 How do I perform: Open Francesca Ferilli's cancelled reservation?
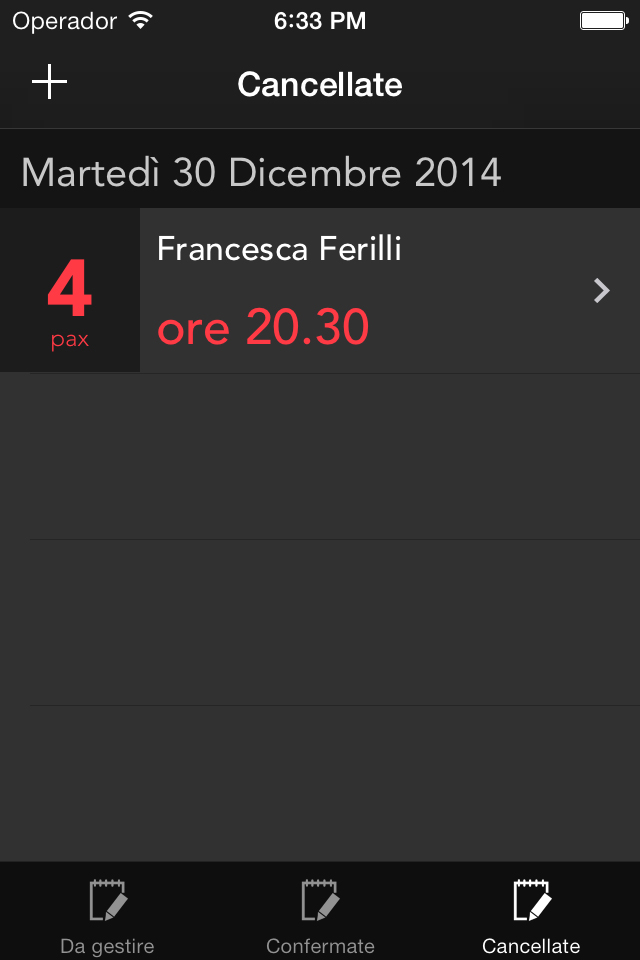click(x=380, y=290)
